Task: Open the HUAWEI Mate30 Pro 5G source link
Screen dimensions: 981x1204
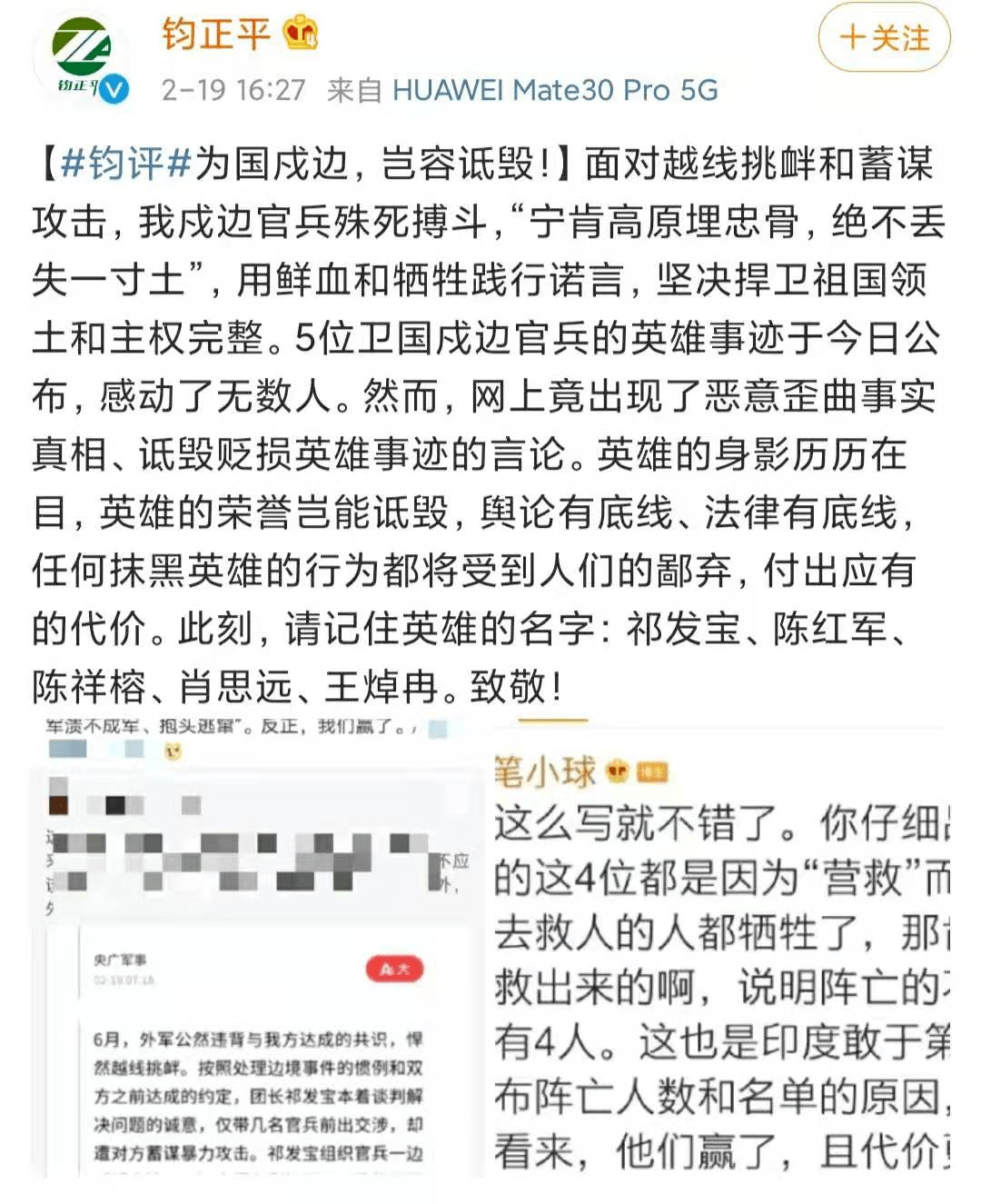Action: [x=555, y=90]
